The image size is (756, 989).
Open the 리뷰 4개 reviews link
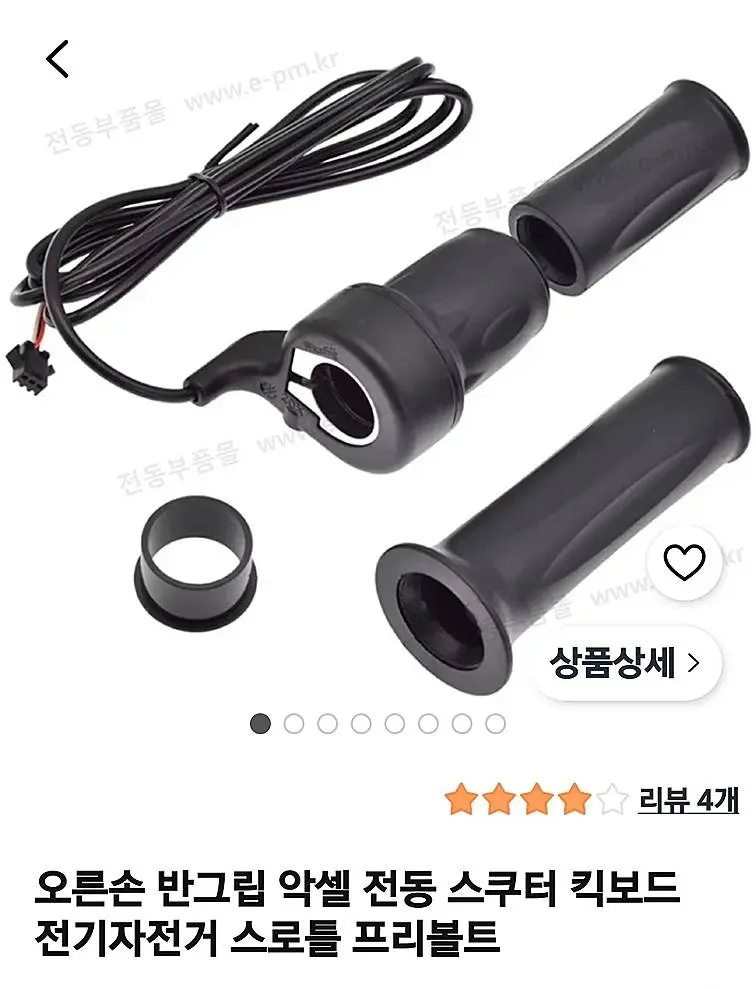click(688, 800)
